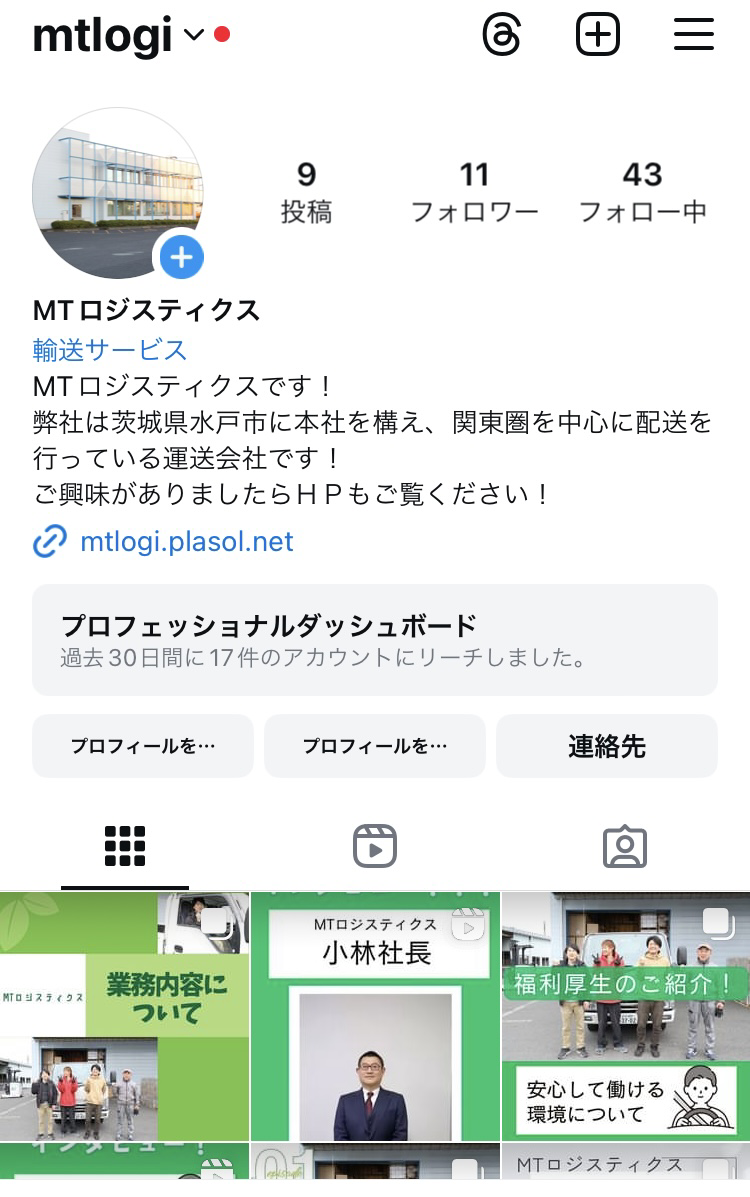This screenshot has width=750, height=1197.
Task: Open the 小林社長 reel
Action: [x=375, y=1015]
